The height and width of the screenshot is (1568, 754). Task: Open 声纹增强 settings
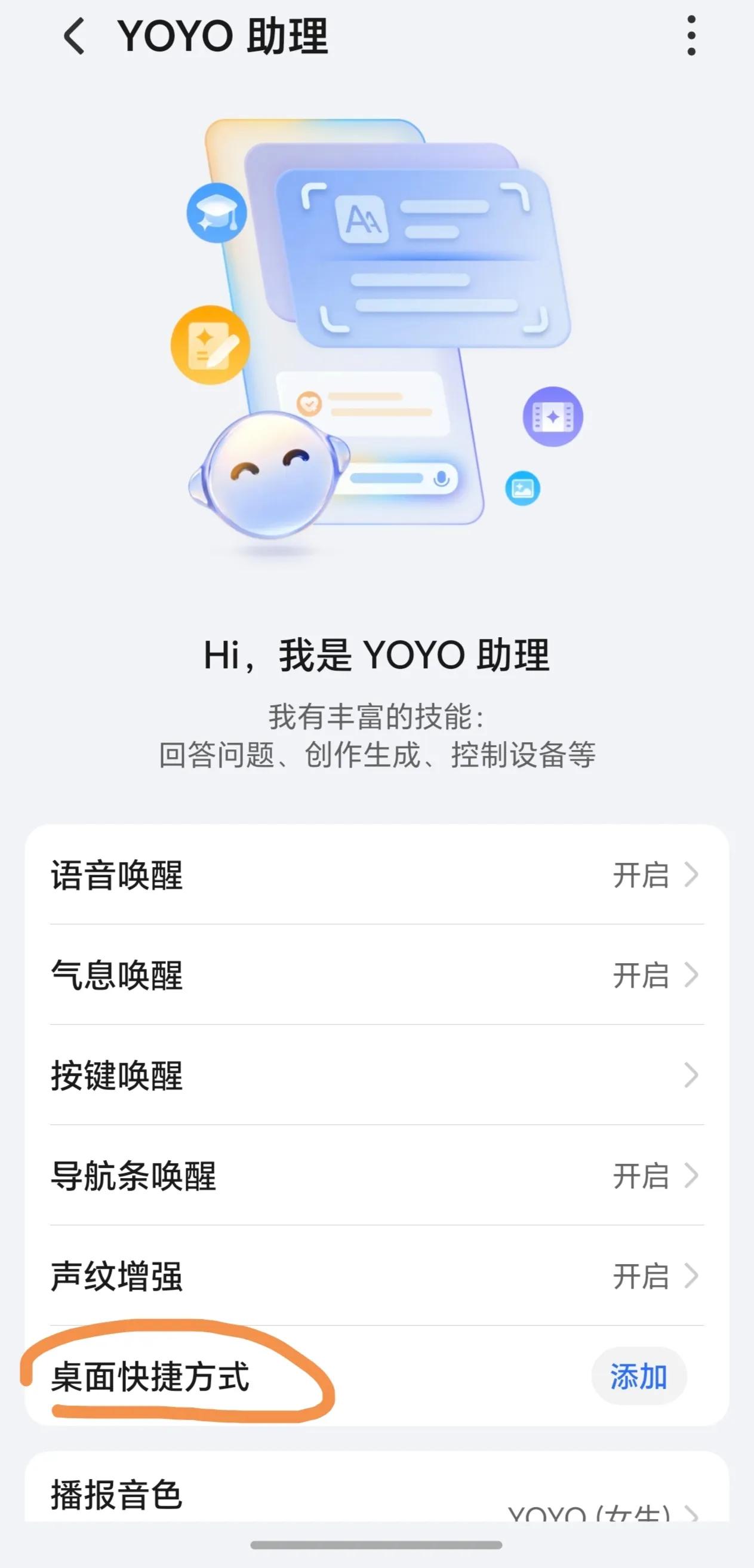[x=377, y=1275]
